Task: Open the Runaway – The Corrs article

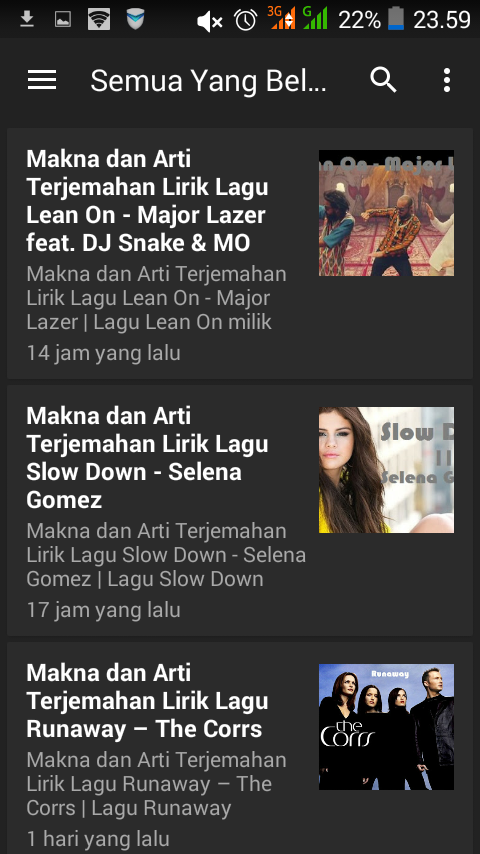Action: (x=240, y=748)
